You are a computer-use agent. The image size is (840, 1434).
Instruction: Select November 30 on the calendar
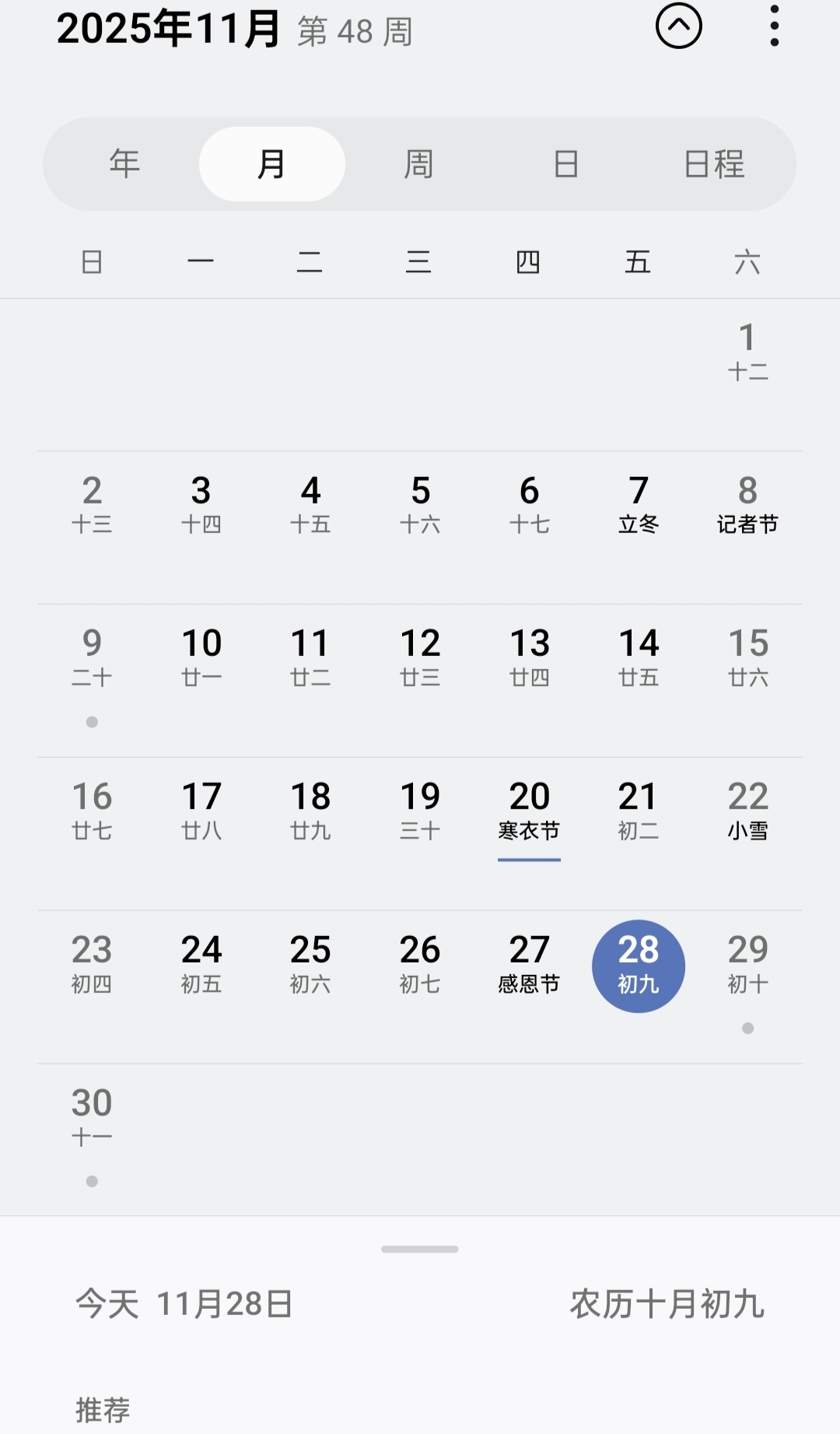[92, 1117]
